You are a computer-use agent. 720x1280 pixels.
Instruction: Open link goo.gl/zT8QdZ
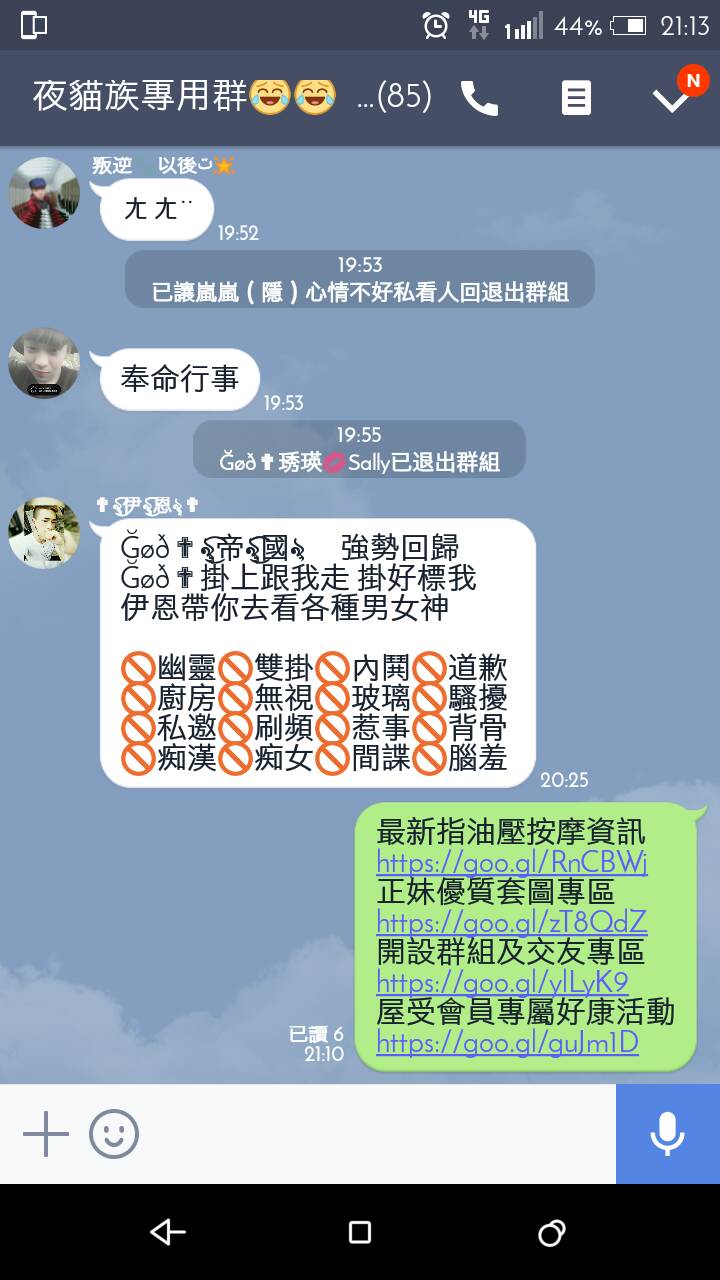pos(512,922)
